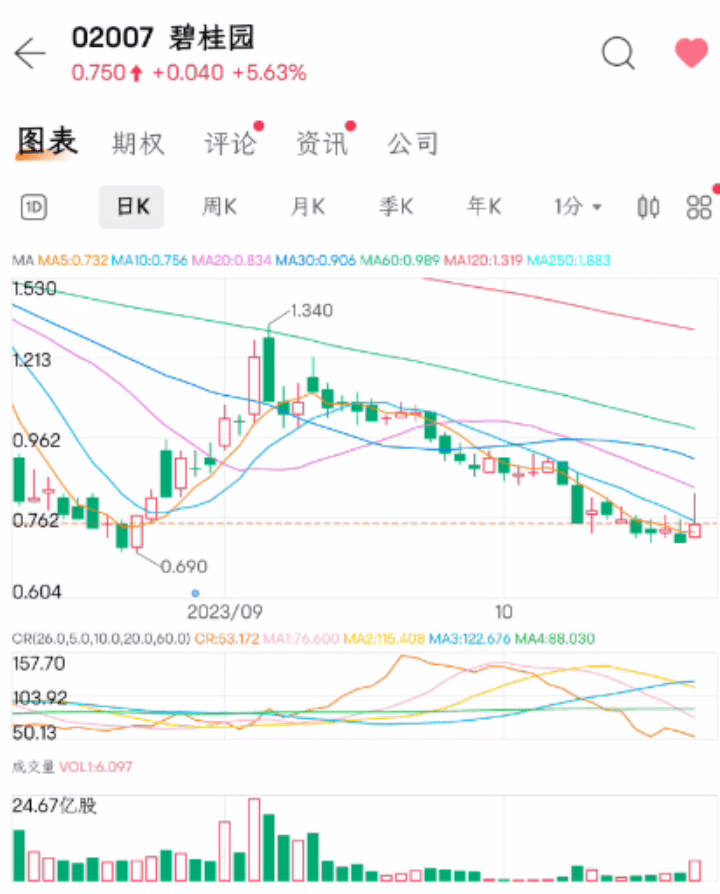This screenshot has width=720, height=894.
Task: Select the 图表 tab
Action: point(47,143)
